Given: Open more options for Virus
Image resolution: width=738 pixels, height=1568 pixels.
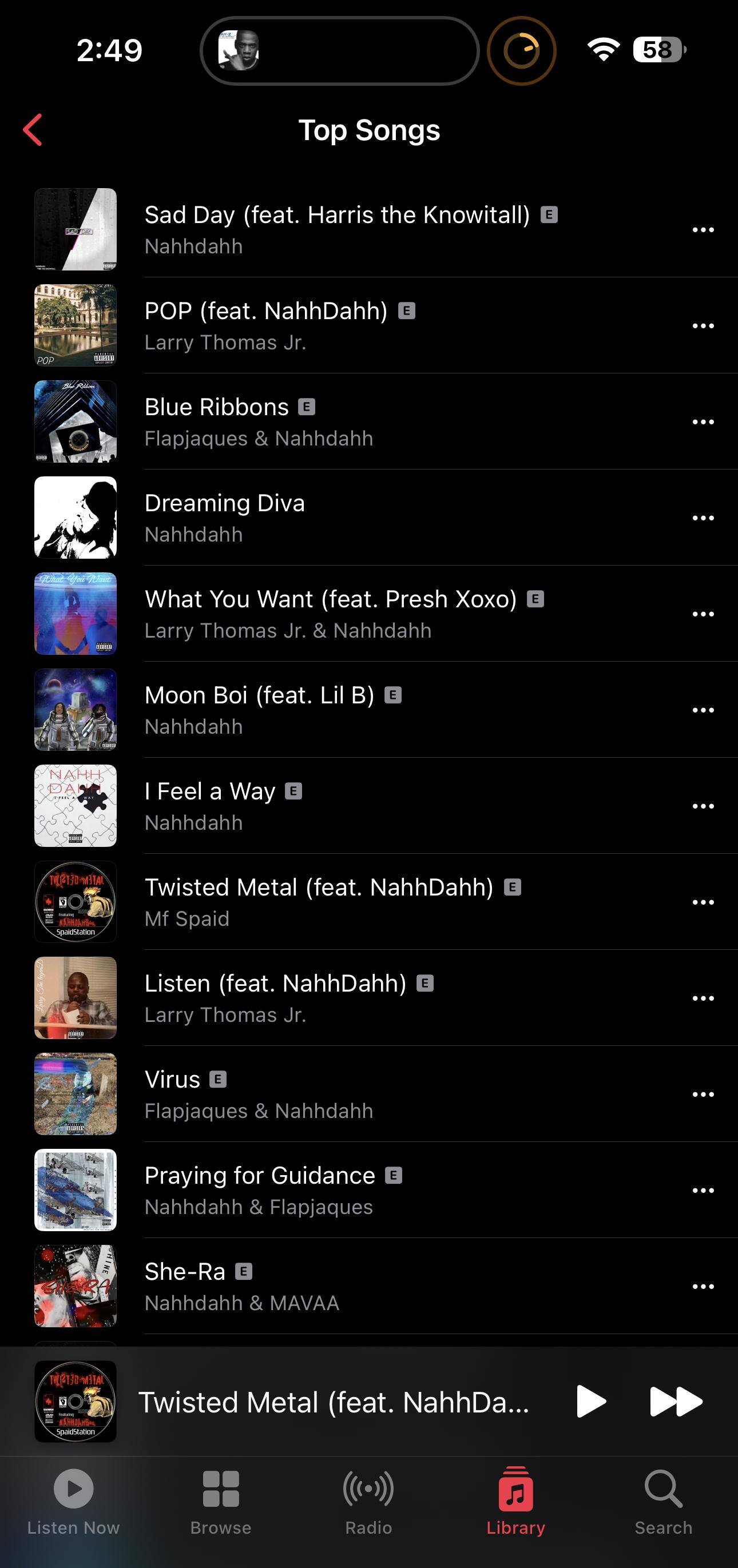Looking at the screenshot, I should 703,1094.
